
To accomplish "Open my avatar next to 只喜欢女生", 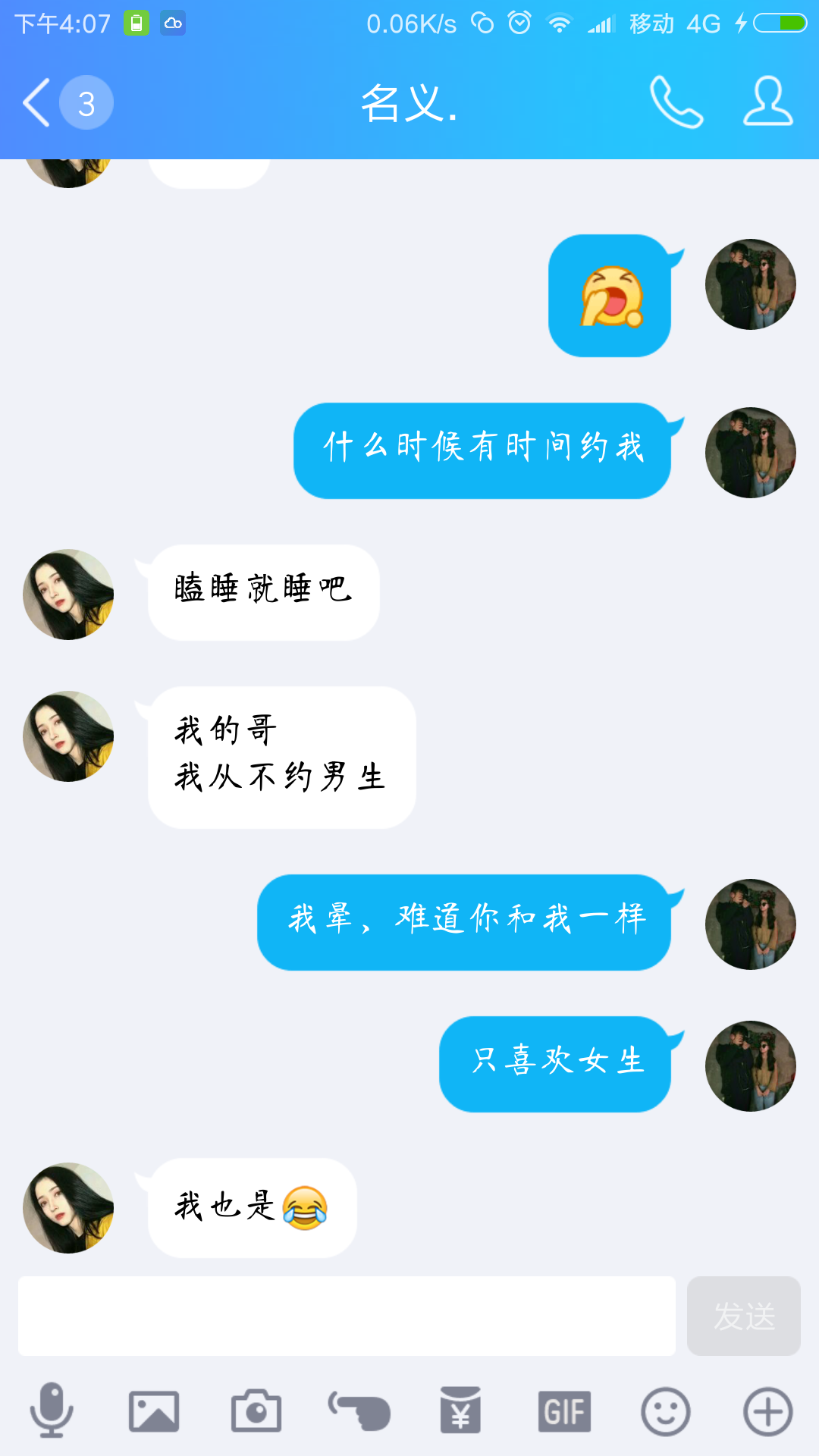I will pos(750,1065).
